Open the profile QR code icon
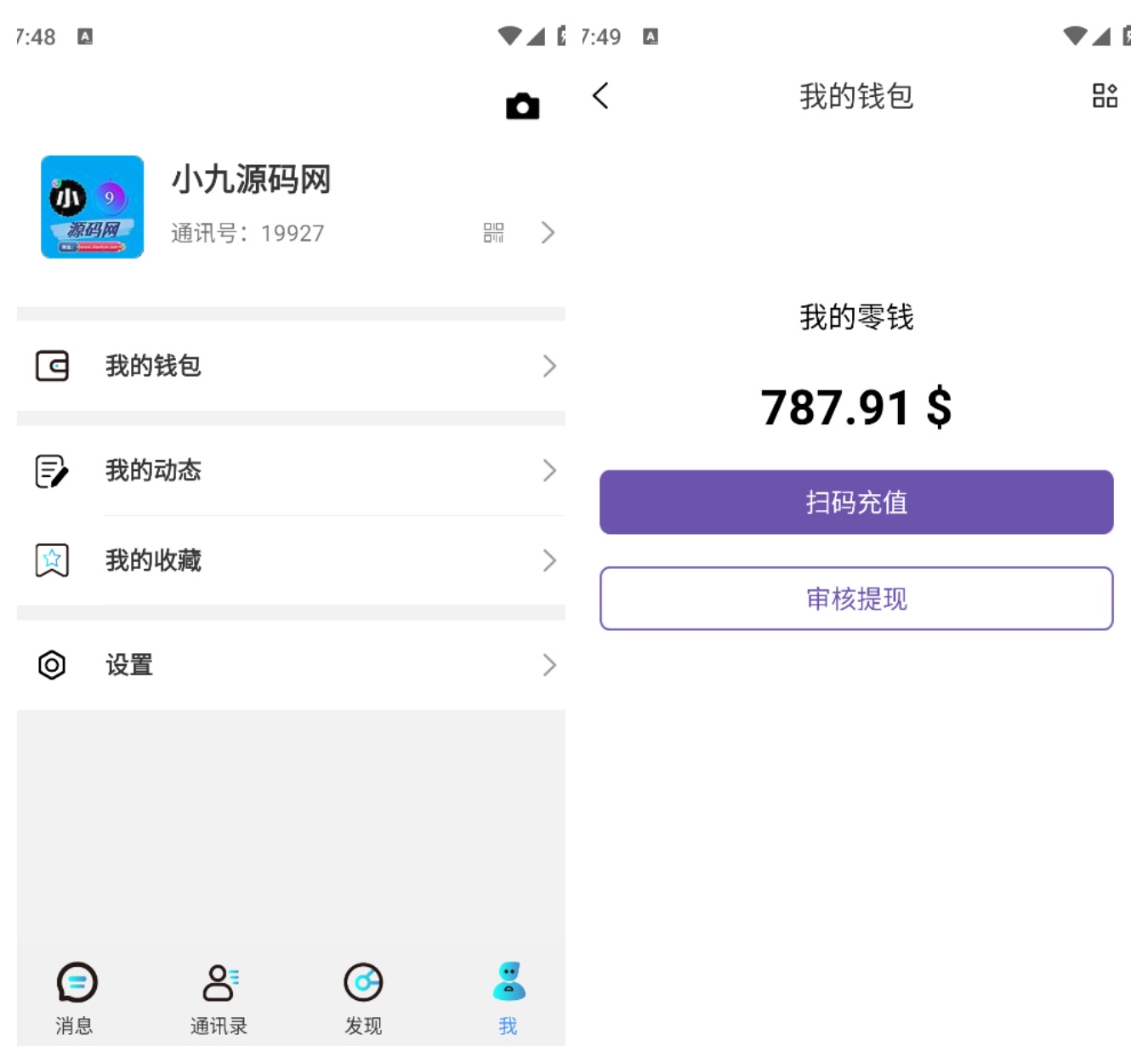This screenshot has width=1148, height=1063. coord(493,232)
